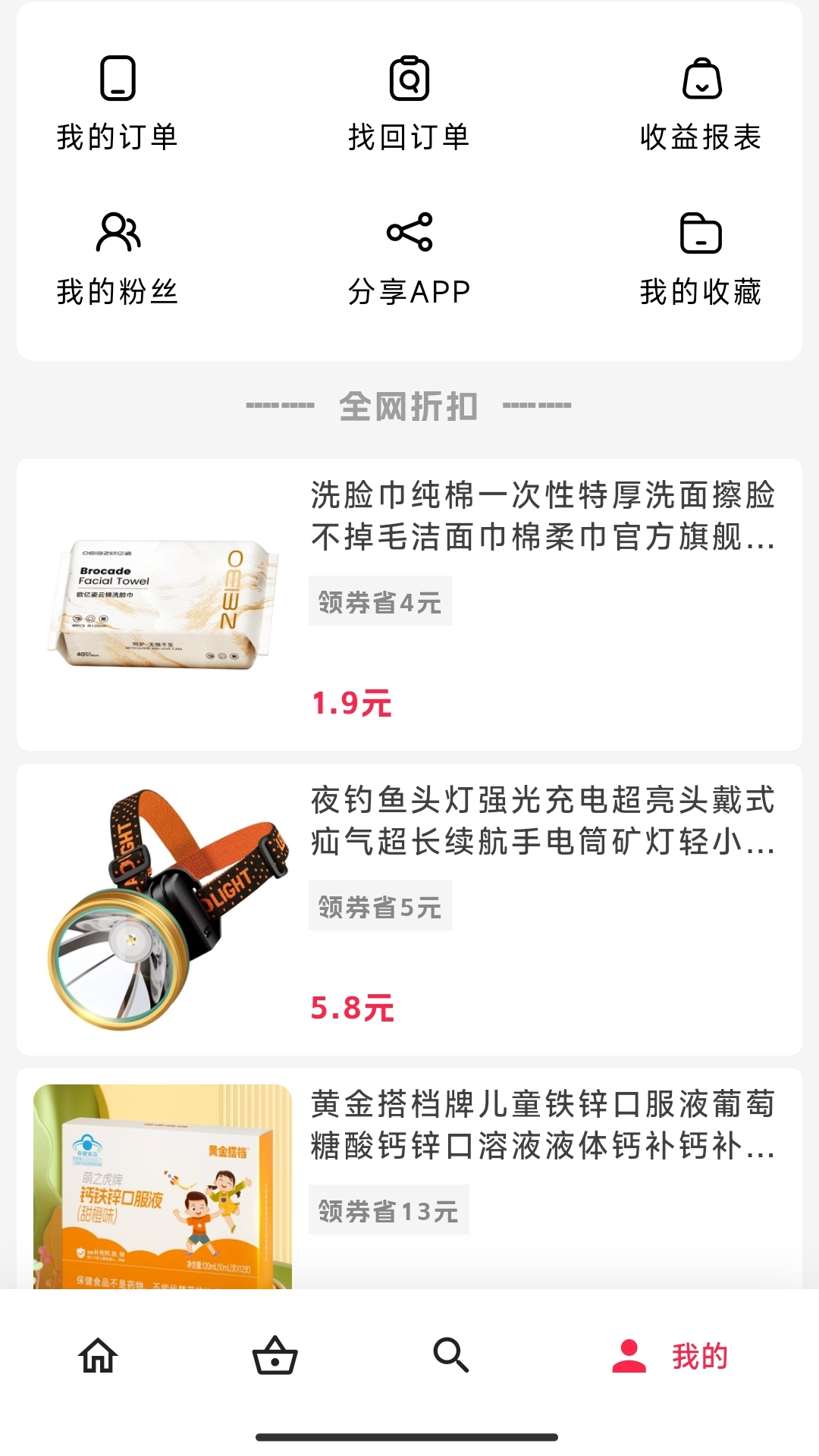Screen dimensions: 819x1456
Task: Select 分享APP to share the app
Action: coord(409,259)
